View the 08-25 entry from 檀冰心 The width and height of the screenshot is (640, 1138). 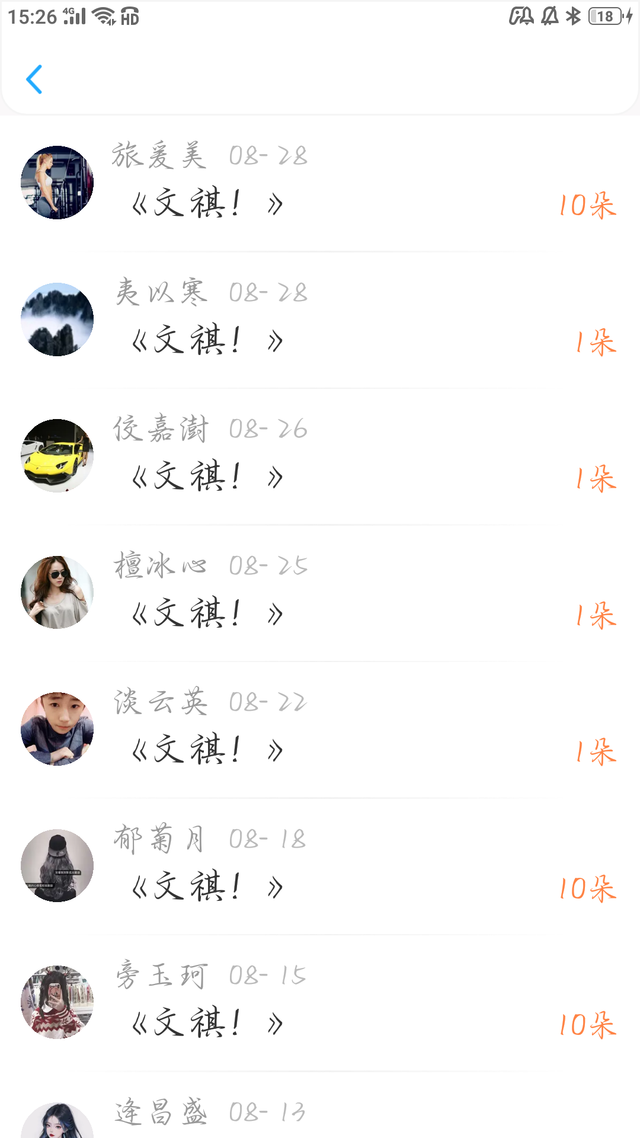(320, 593)
